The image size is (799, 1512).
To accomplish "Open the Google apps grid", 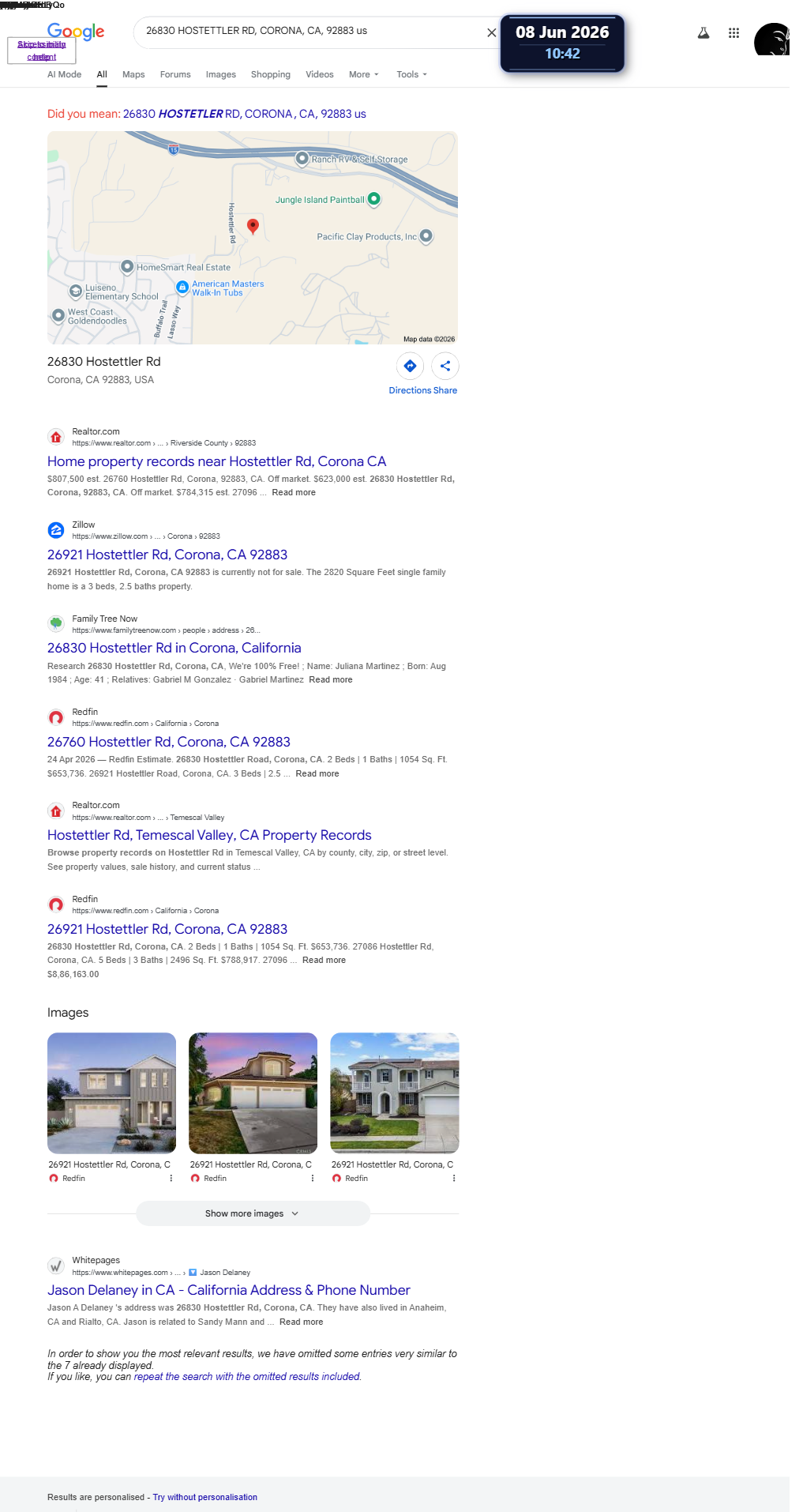I will 733,32.
